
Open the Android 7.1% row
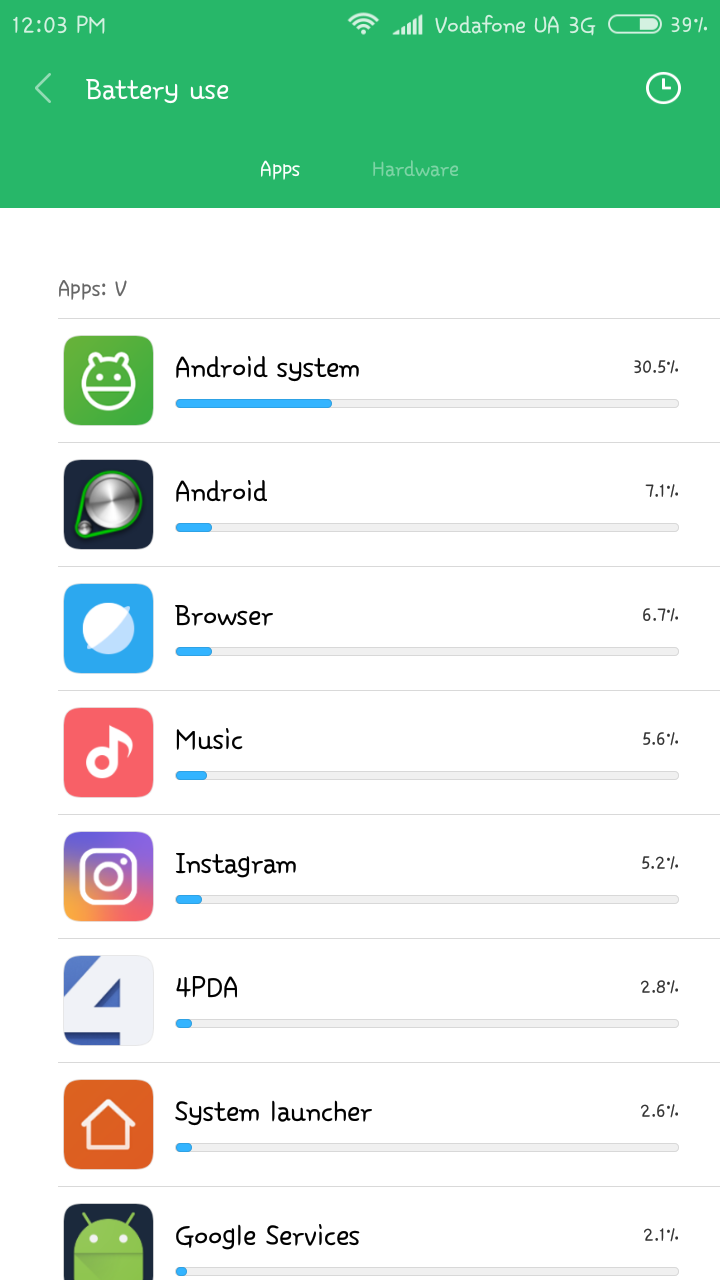click(x=388, y=505)
